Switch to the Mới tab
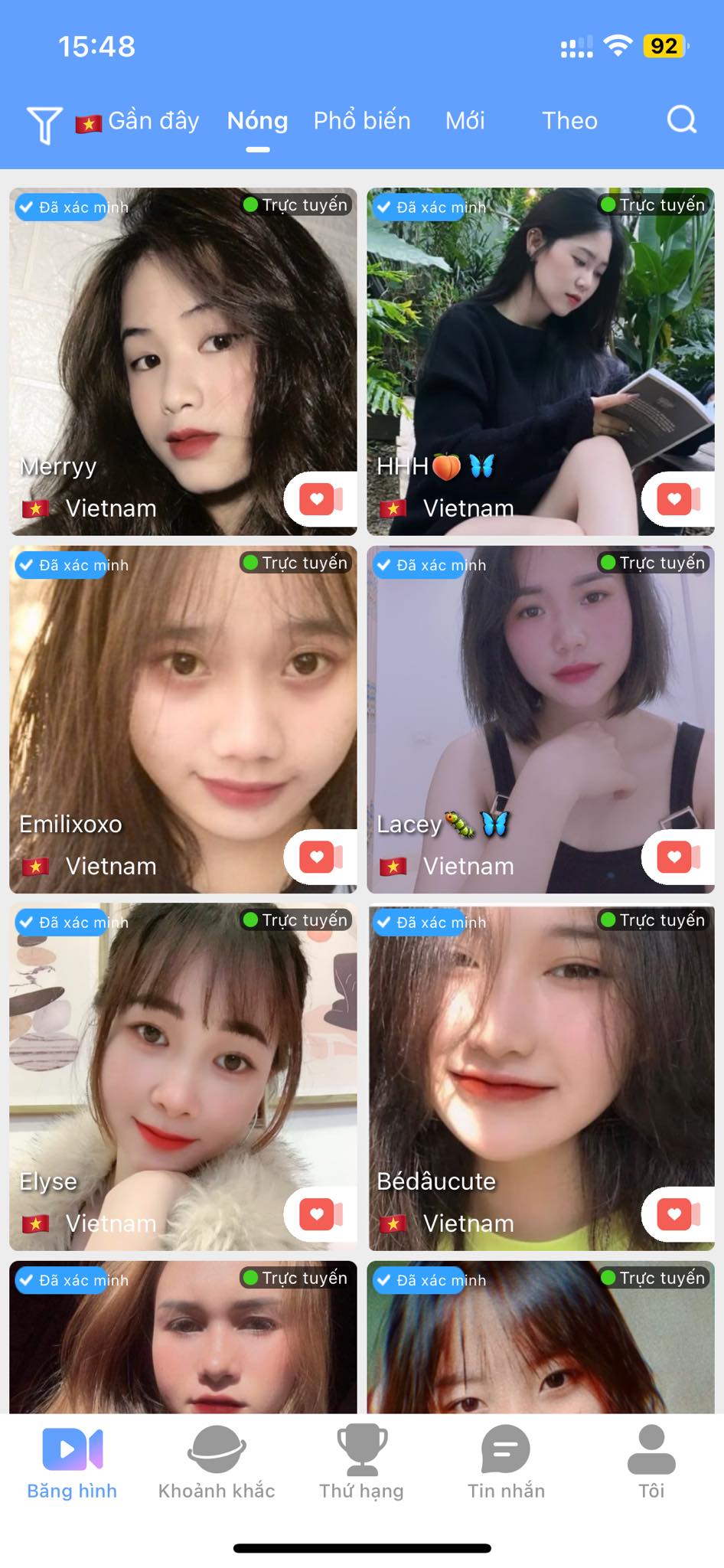 465,121
